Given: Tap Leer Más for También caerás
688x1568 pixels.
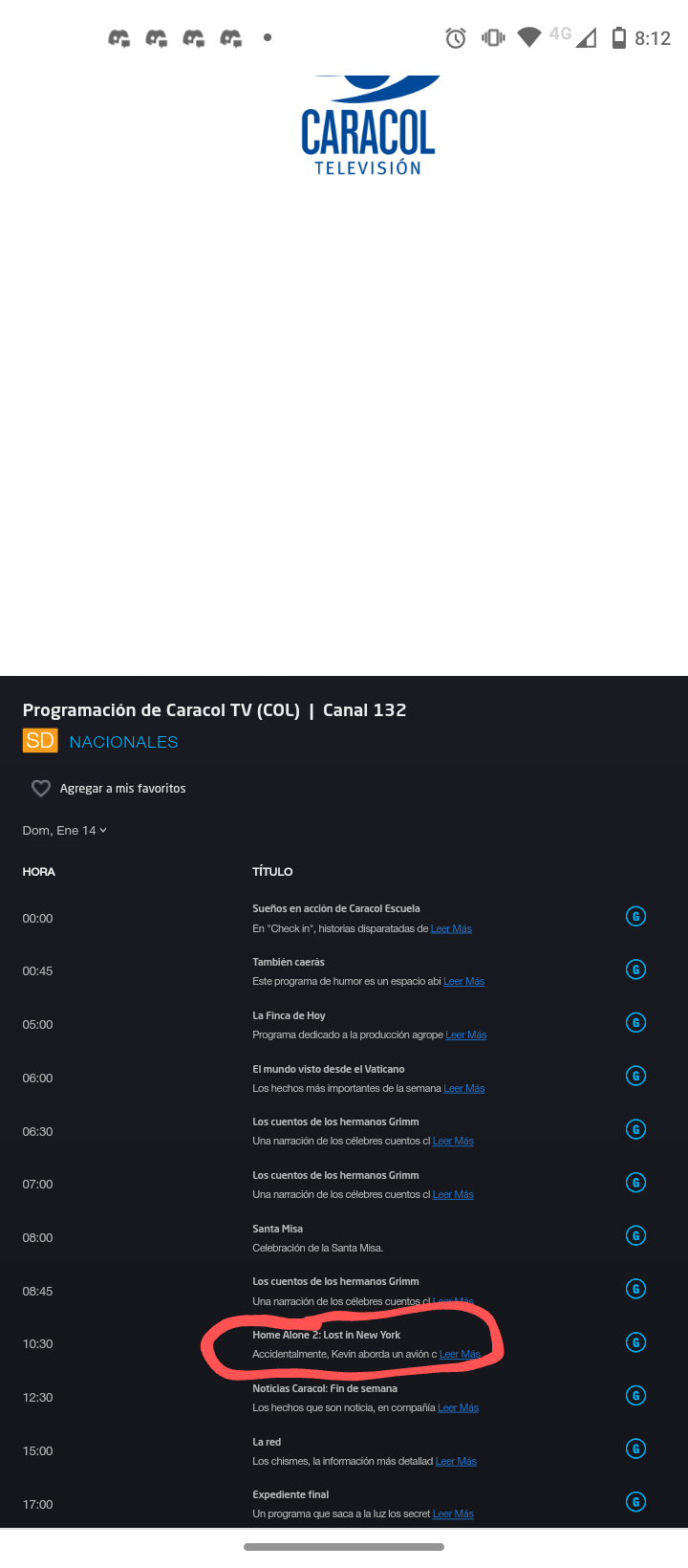Looking at the screenshot, I should (x=463, y=982).
